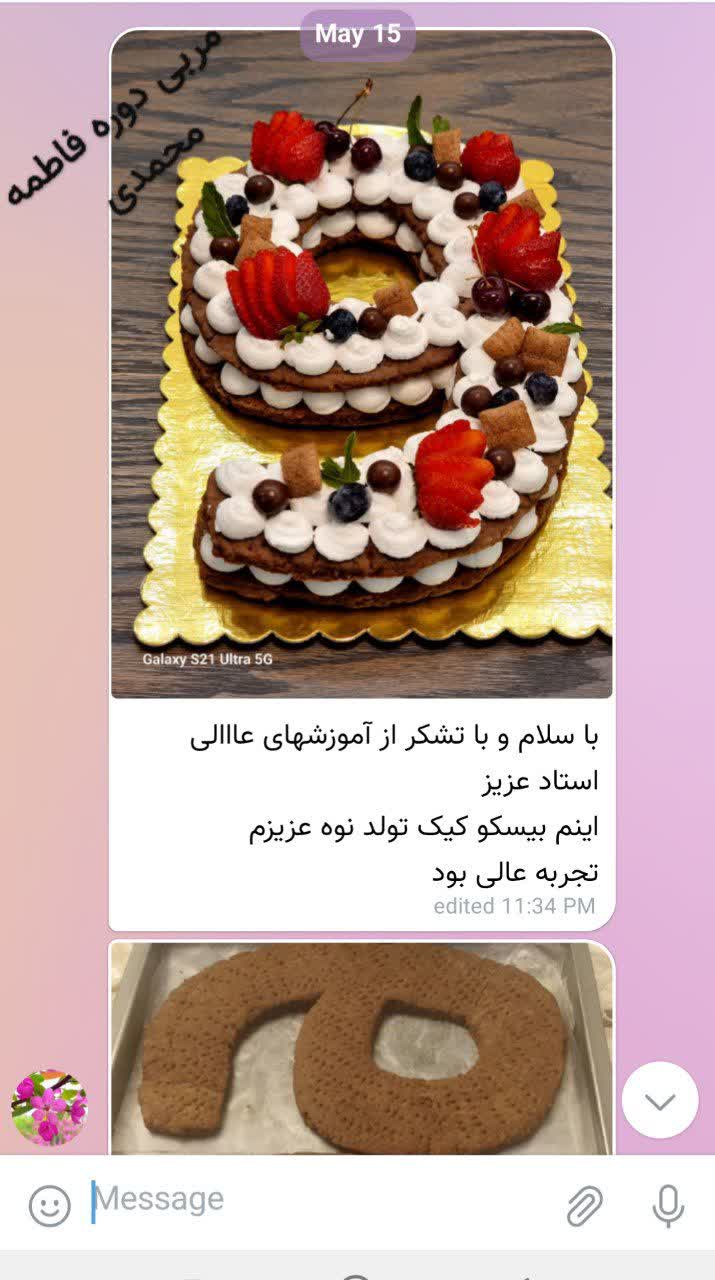Open the sender's flower profile avatar
715x1280 pixels.
coord(49,1107)
